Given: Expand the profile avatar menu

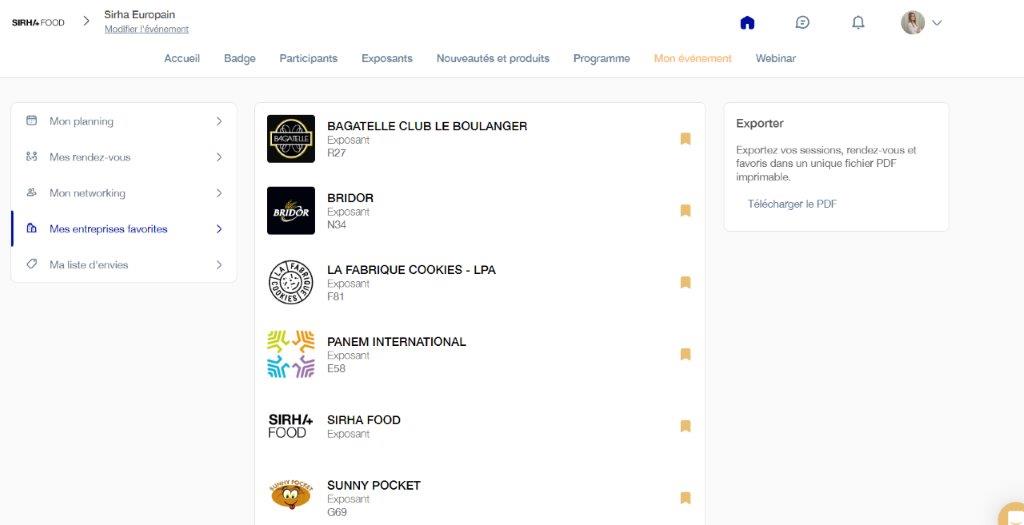Looking at the screenshot, I should tap(922, 23).
